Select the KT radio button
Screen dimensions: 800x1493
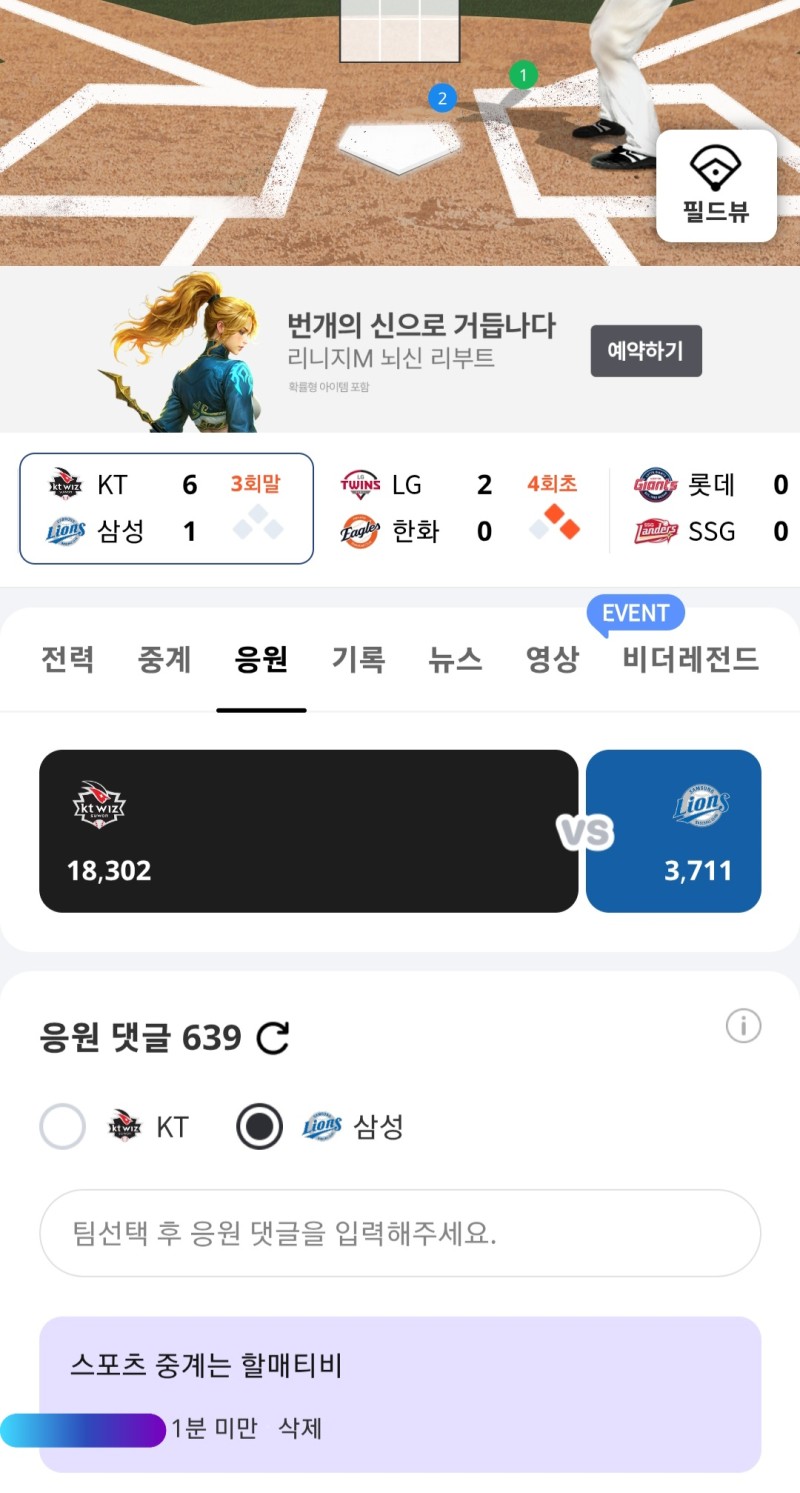coord(62,1127)
